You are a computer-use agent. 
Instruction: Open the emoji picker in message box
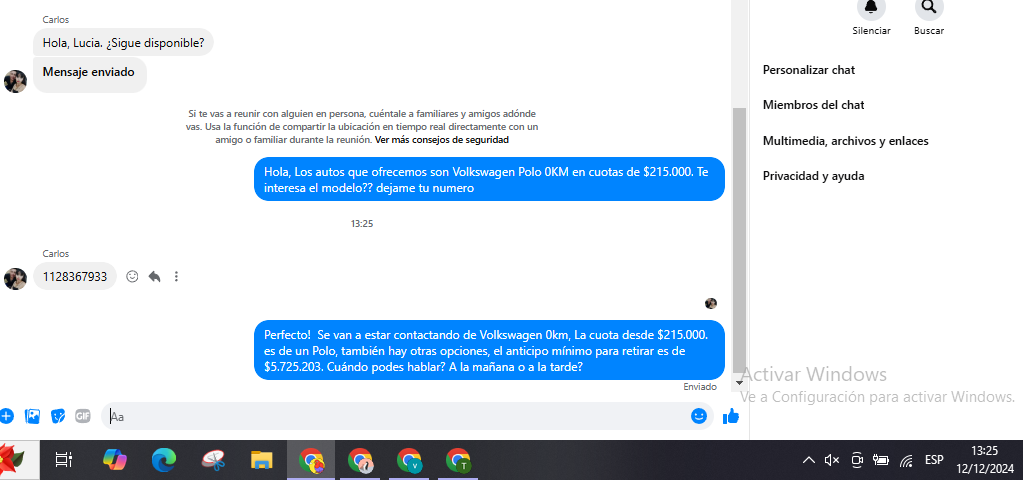698,416
